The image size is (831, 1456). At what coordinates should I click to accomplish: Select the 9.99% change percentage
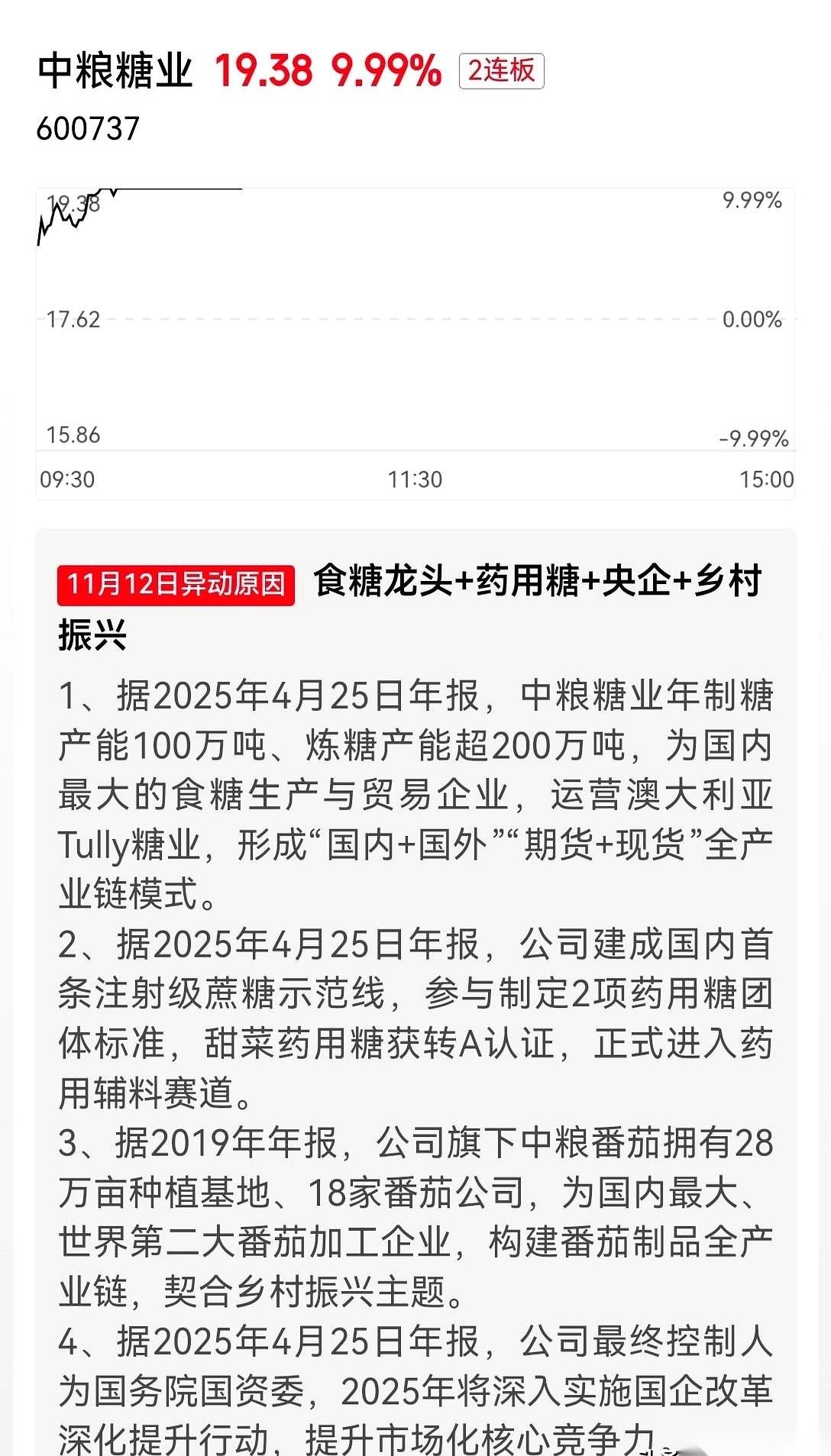click(x=384, y=71)
